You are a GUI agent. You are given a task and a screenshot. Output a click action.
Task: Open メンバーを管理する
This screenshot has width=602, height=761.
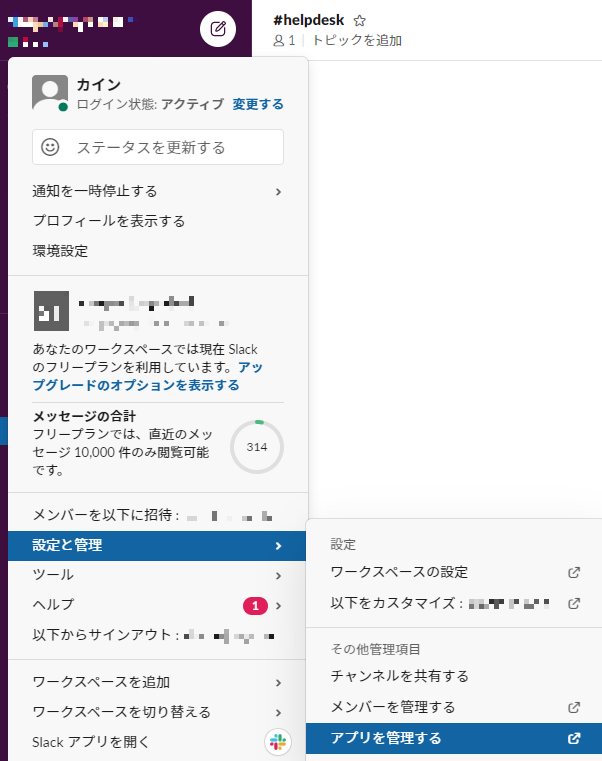tap(392, 707)
